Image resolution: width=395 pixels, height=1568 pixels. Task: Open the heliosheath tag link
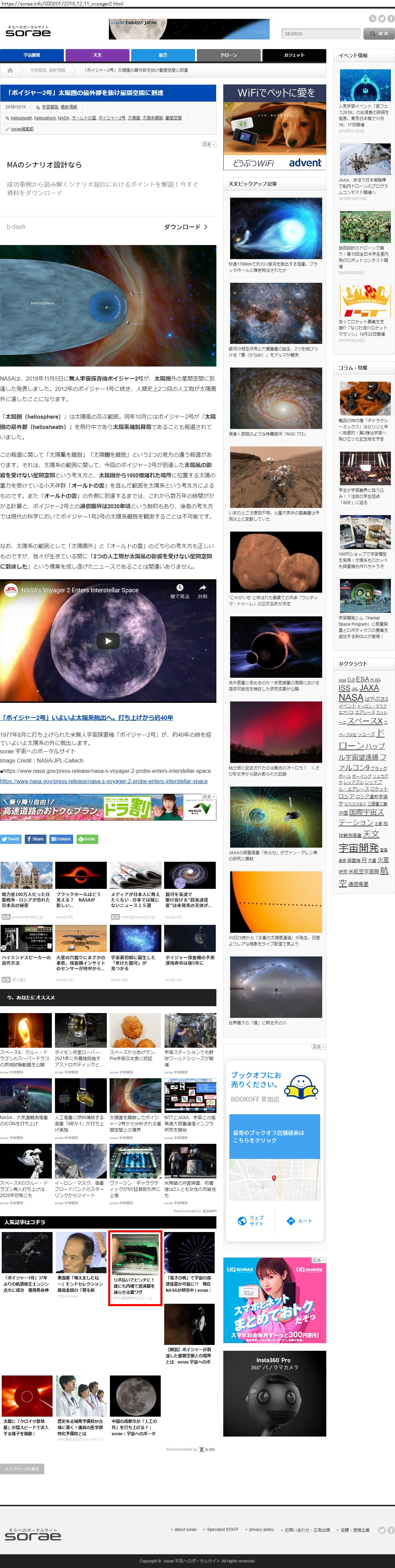[21, 118]
